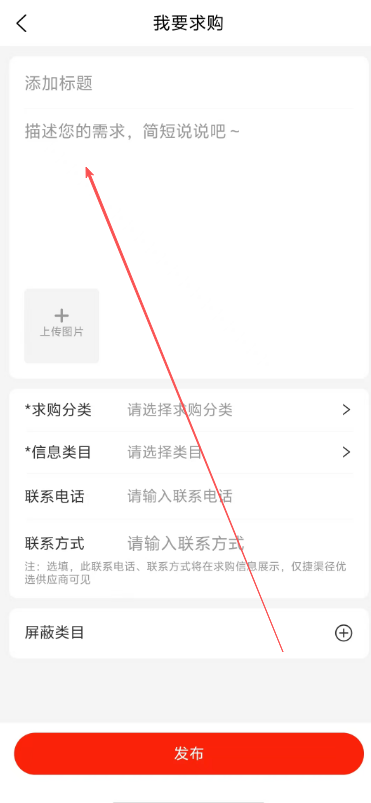Submit the request with 发布
371x803 pixels.
[189, 753]
